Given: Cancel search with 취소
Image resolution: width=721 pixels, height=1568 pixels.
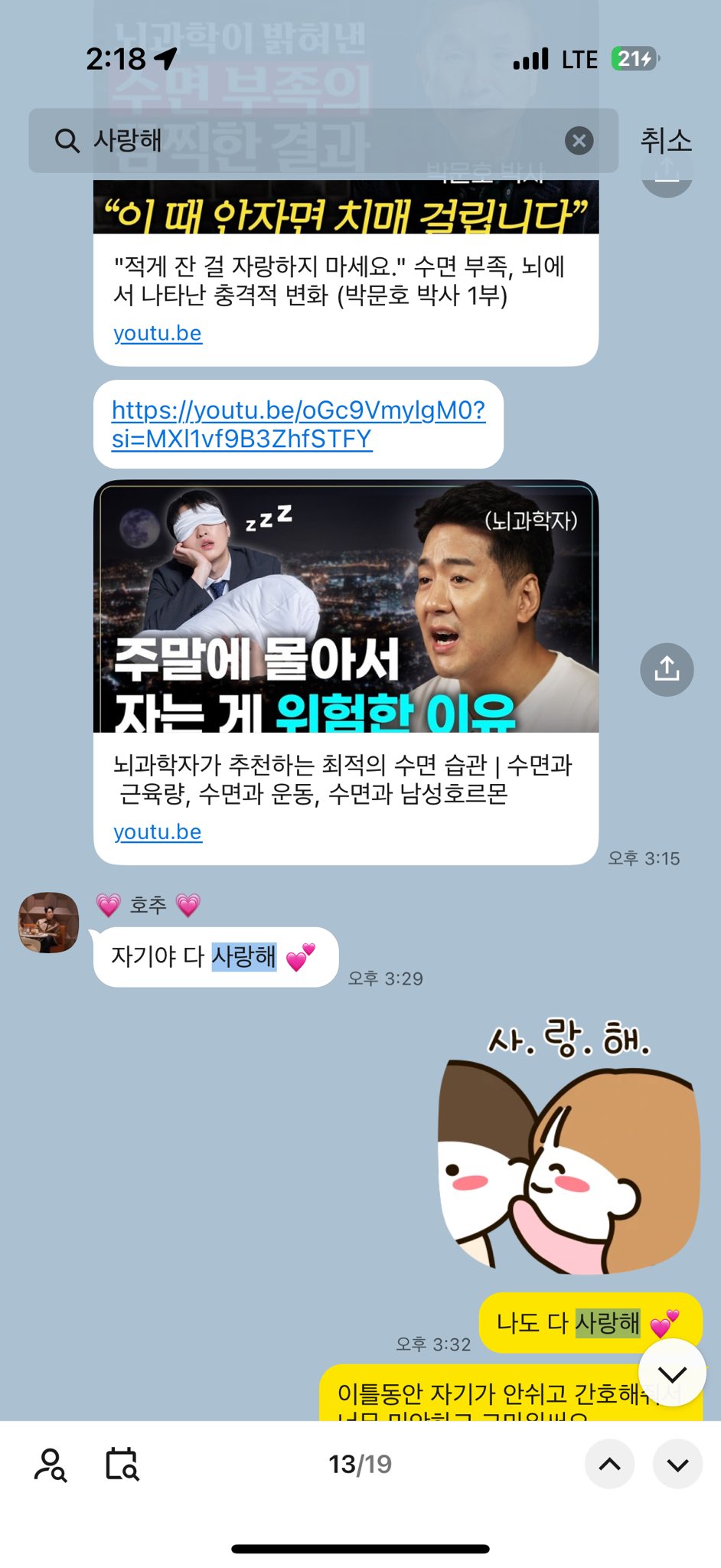Looking at the screenshot, I should pos(665,141).
